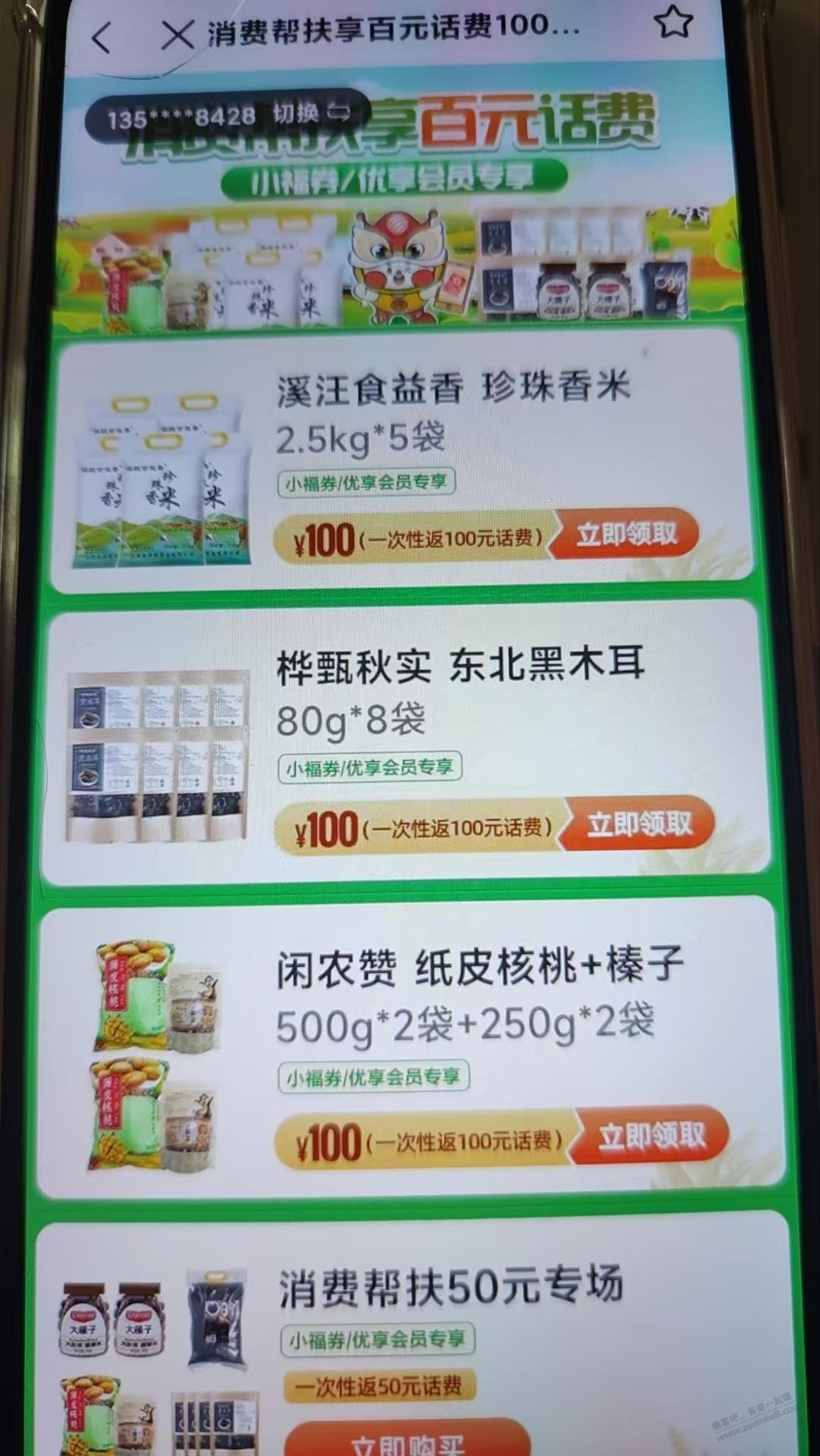Claim the 珍珠香米 offer with 立即领取
This screenshot has height=1456, width=820.
625,535
